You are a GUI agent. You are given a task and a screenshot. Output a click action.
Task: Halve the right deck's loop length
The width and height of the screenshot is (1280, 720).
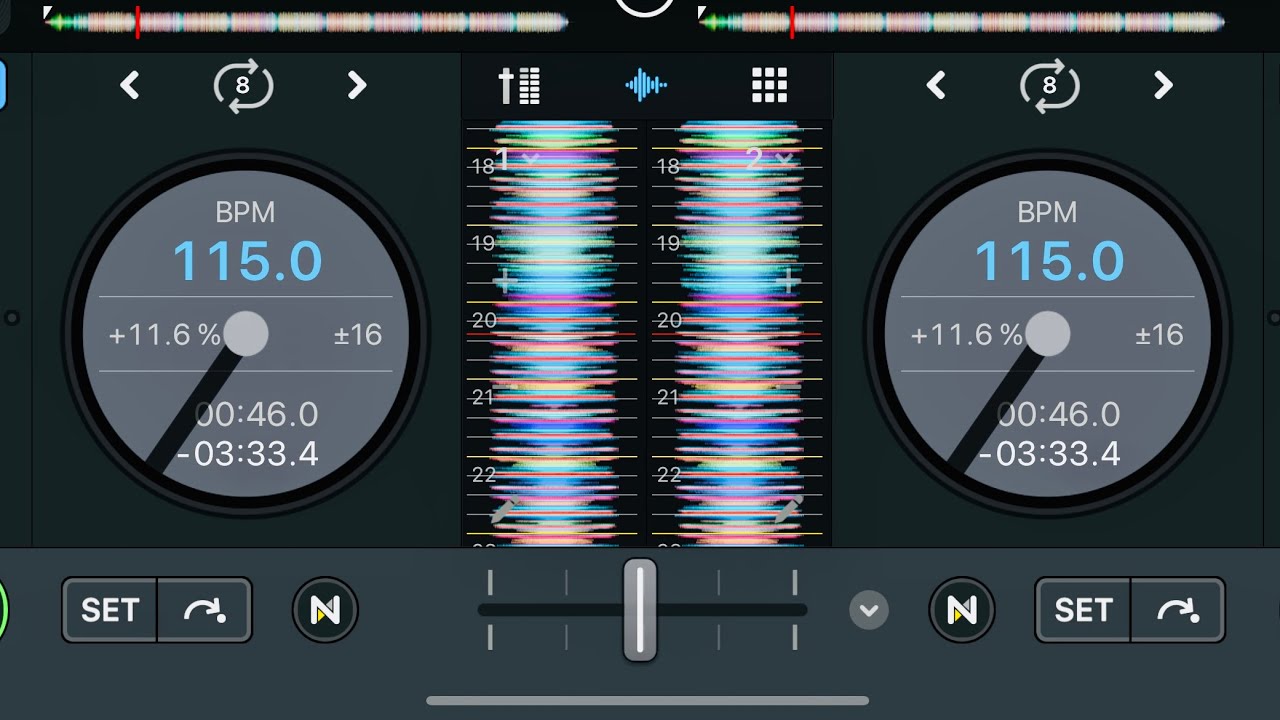point(936,86)
